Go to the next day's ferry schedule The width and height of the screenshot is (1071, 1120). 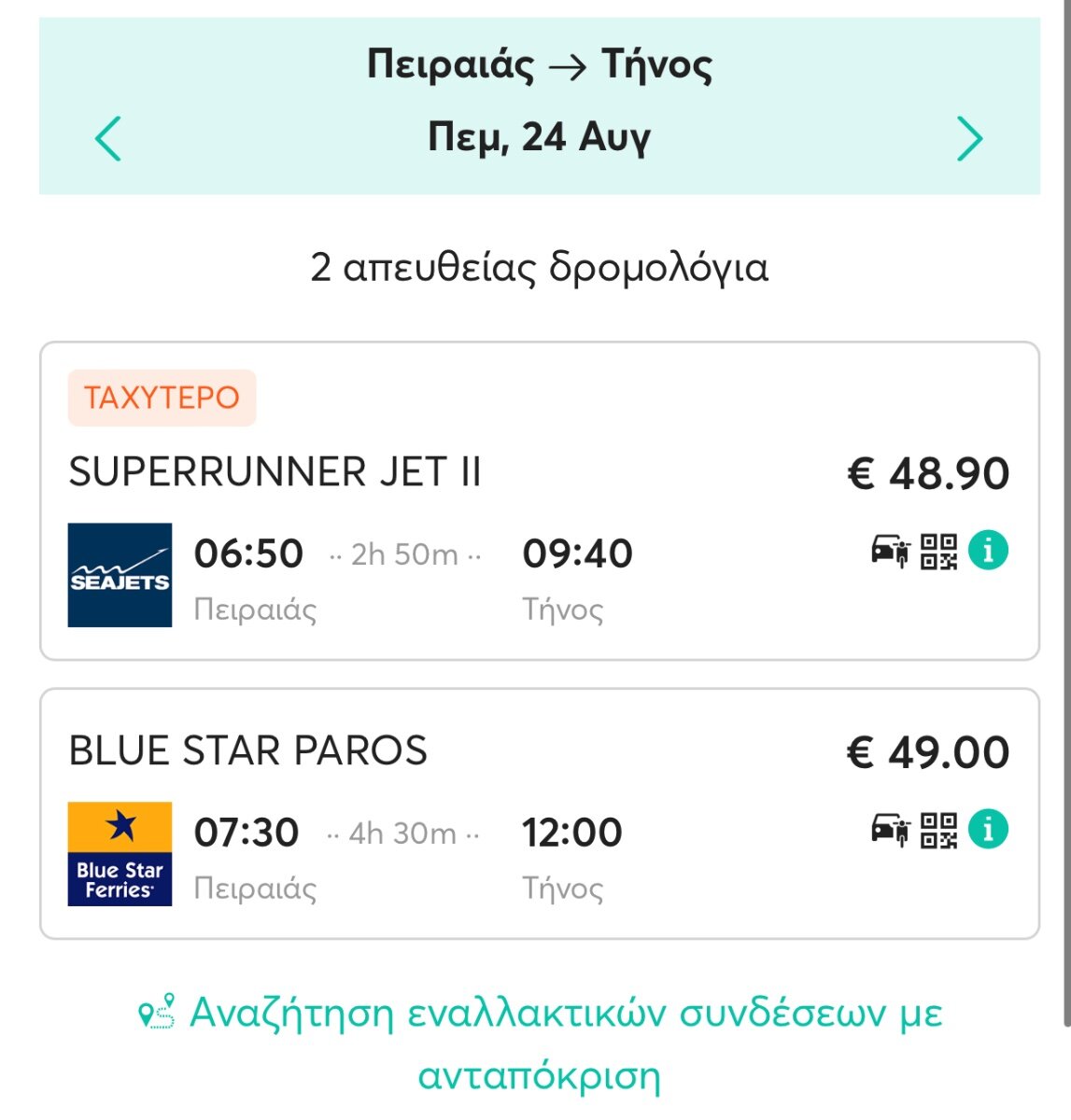pyautogui.click(x=970, y=140)
